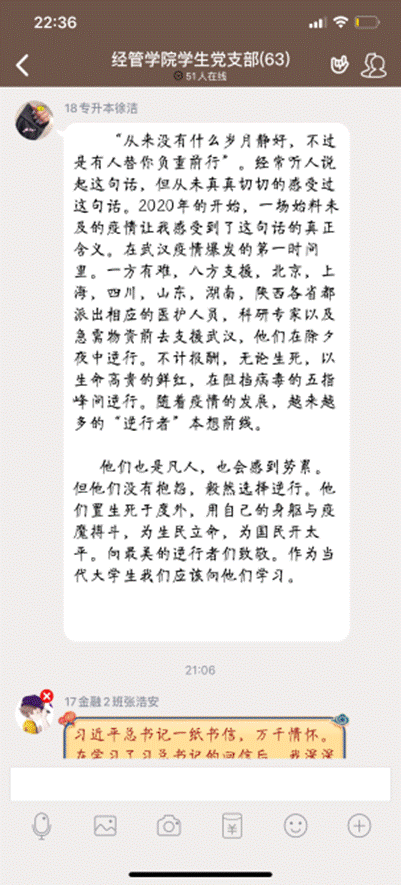This screenshot has height=885, width=401.
Task: Focus the message input field
Action: pyautogui.click(x=200, y=783)
